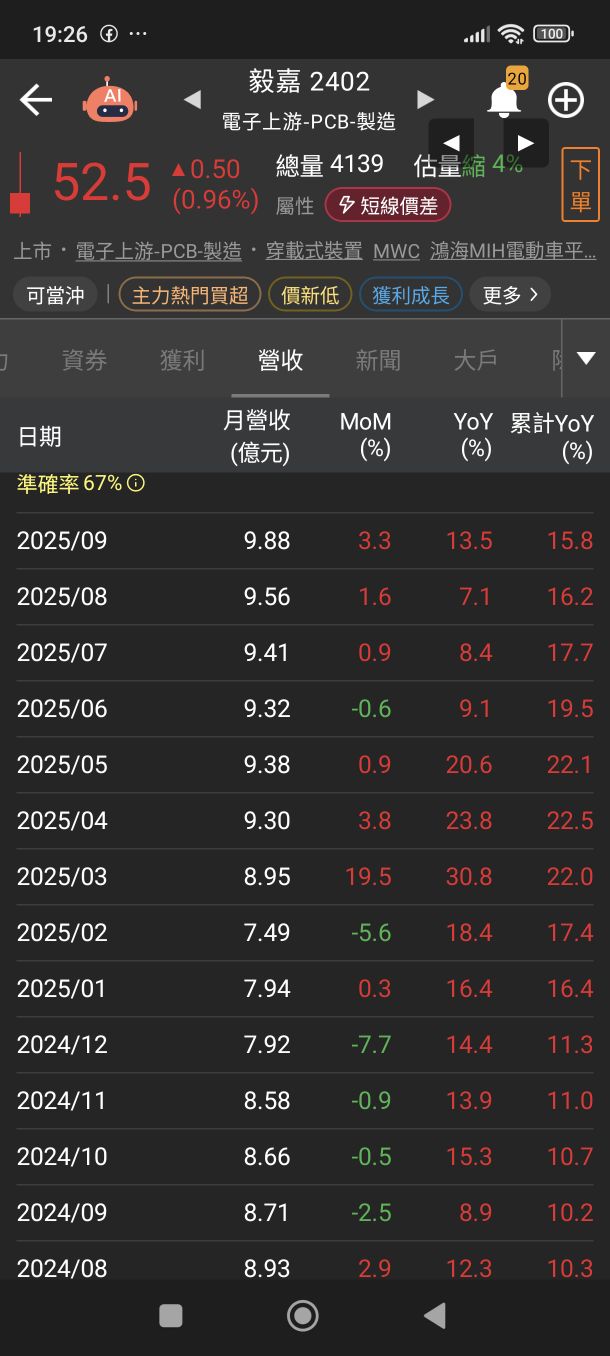Switch to the 資券 tab
The image size is (610, 1356).
(84, 360)
